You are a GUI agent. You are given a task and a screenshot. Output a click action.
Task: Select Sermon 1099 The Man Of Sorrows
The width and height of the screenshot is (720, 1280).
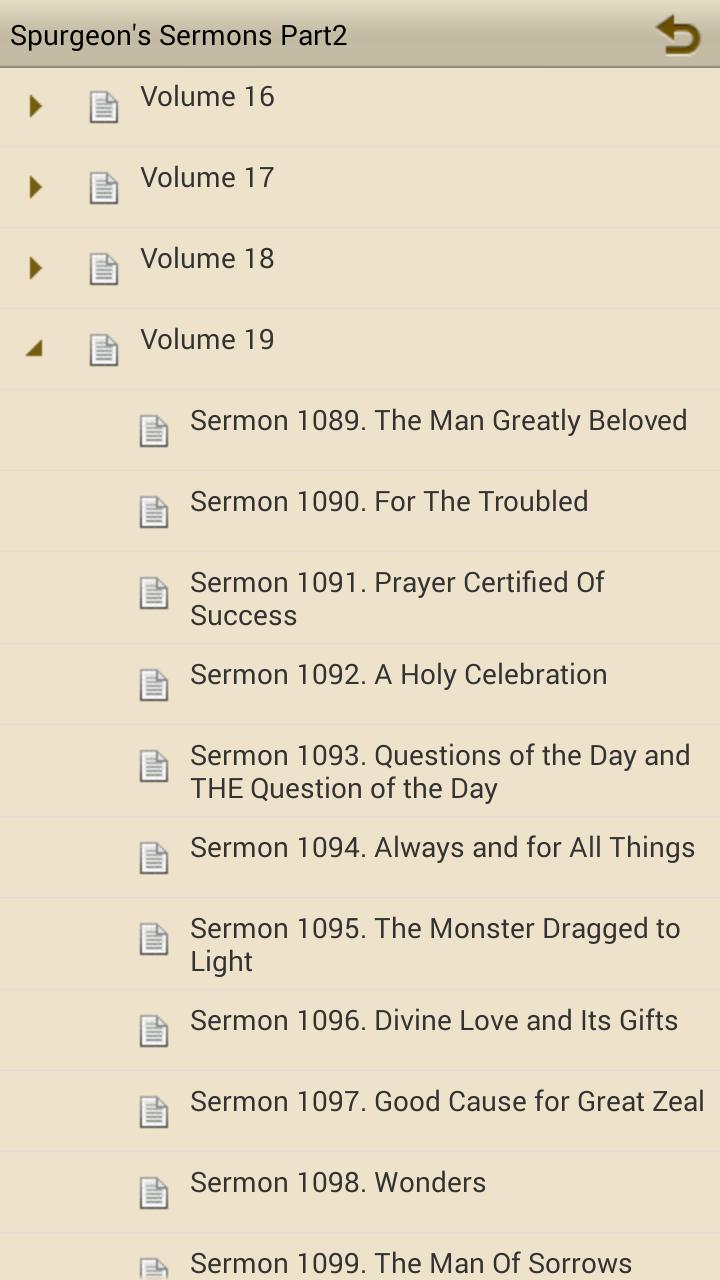[411, 1263]
